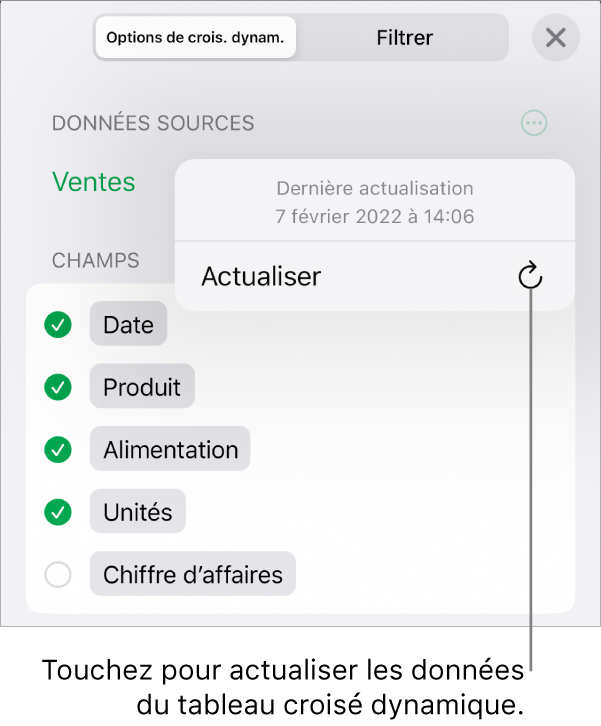Screen dimensions: 601x726
Task: Select the Options de crois. dynam. tab
Action: coord(195,38)
